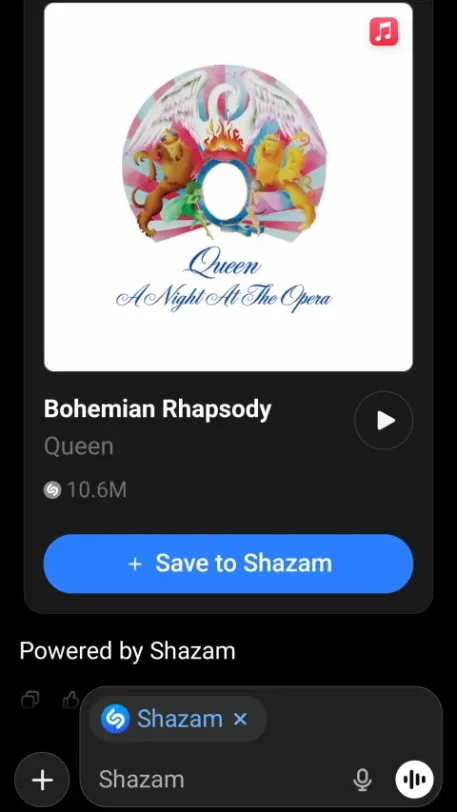457x812 pixels.
Task: Copy the response with the copy icon
Action: coord(30,700)
